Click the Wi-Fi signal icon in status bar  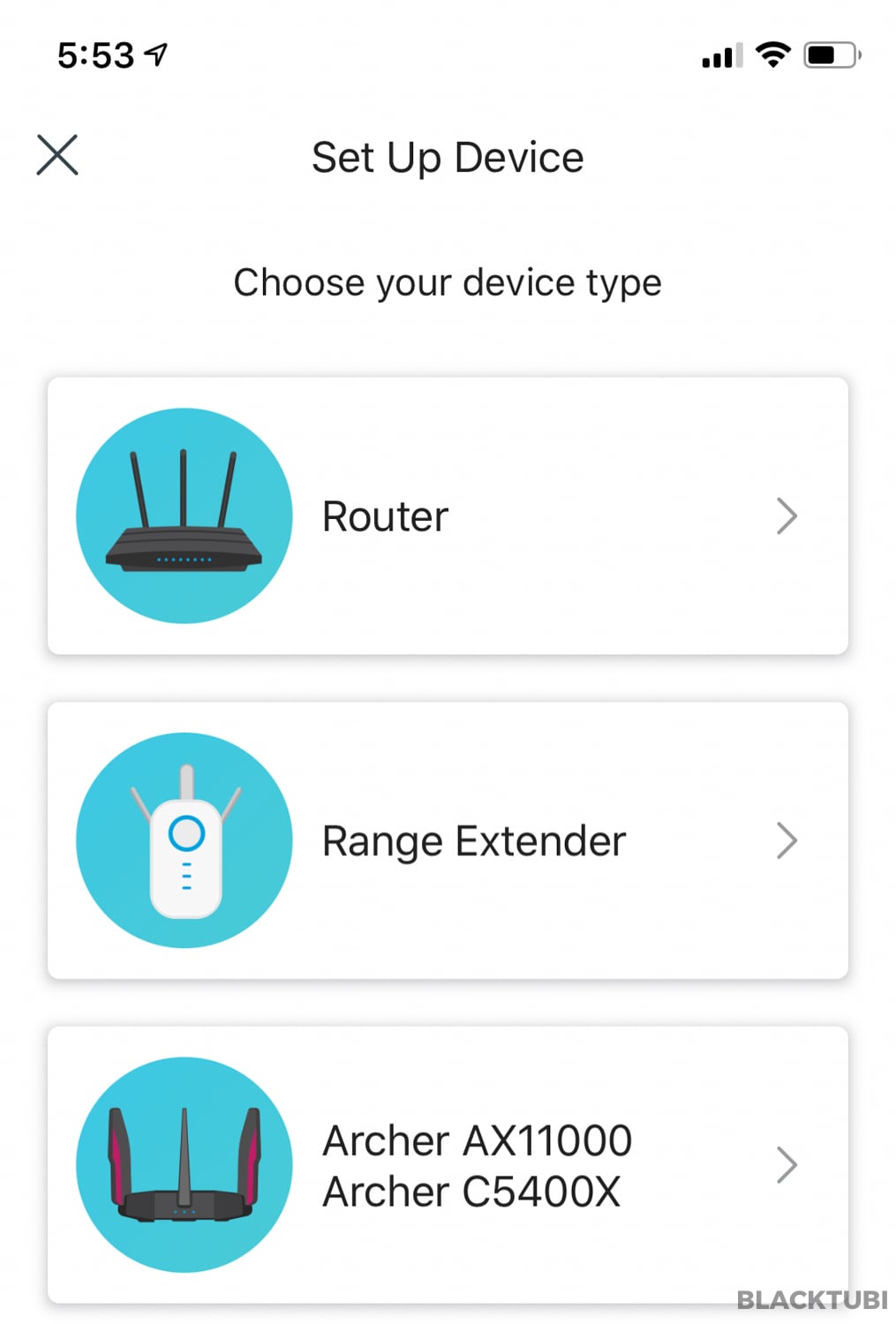[x=772, y=55]
